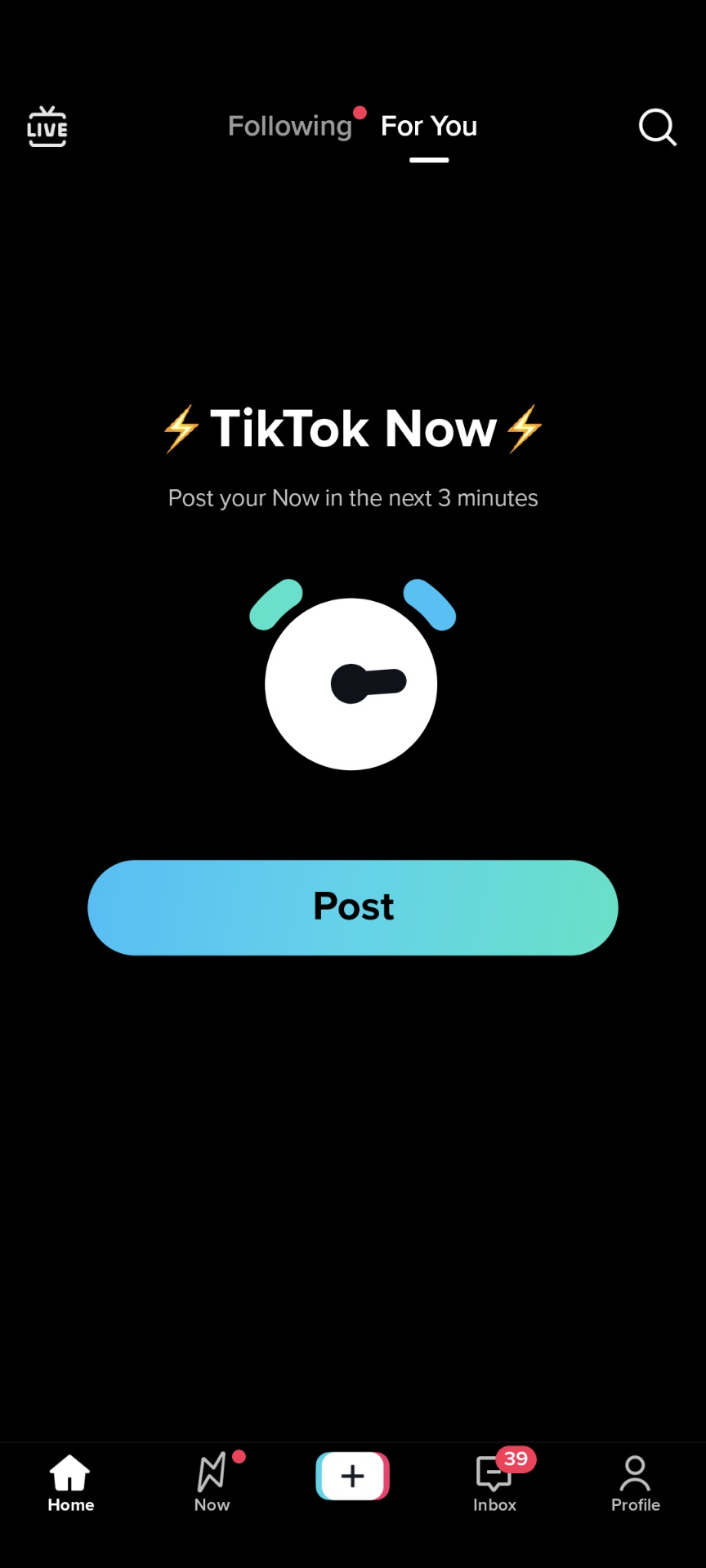Open the Now tab
The width and height of the screenshot is (706, 1568).
point(212,1483)
